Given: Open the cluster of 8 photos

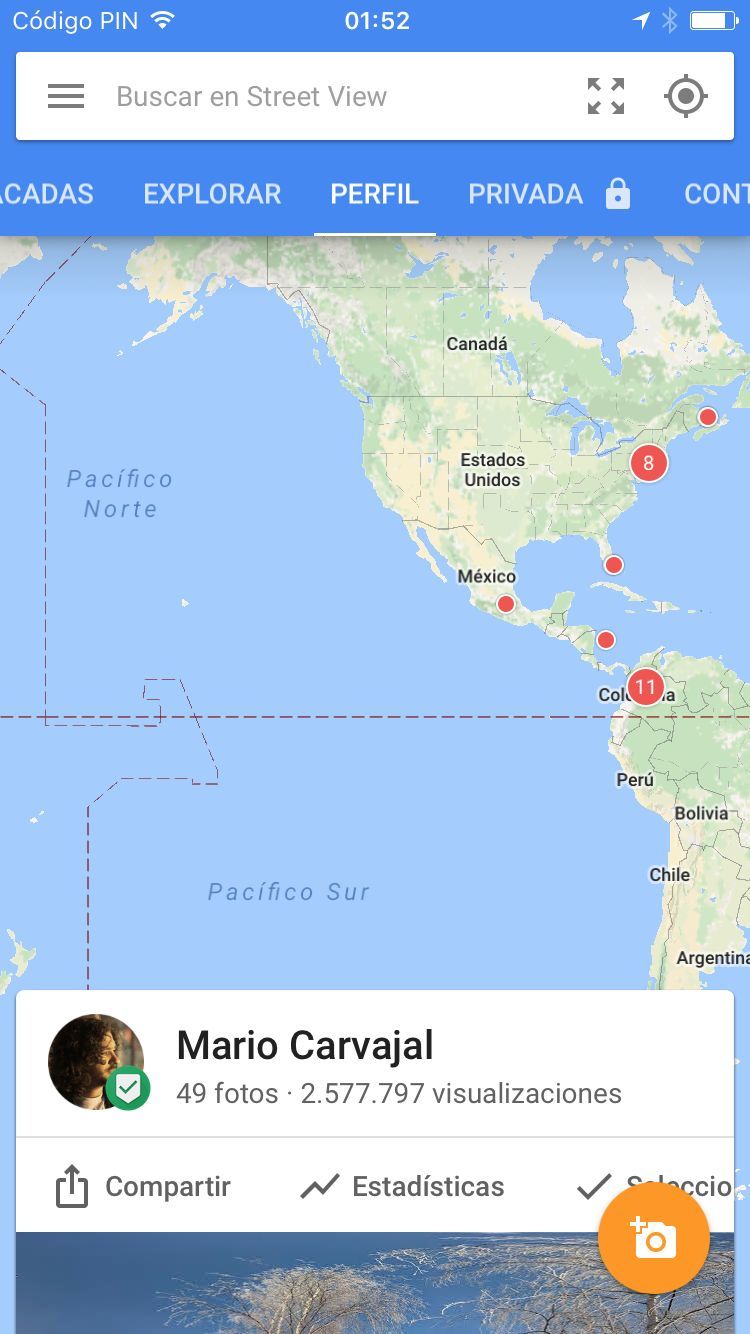Looking at the screenshot, I should [648, 463].
